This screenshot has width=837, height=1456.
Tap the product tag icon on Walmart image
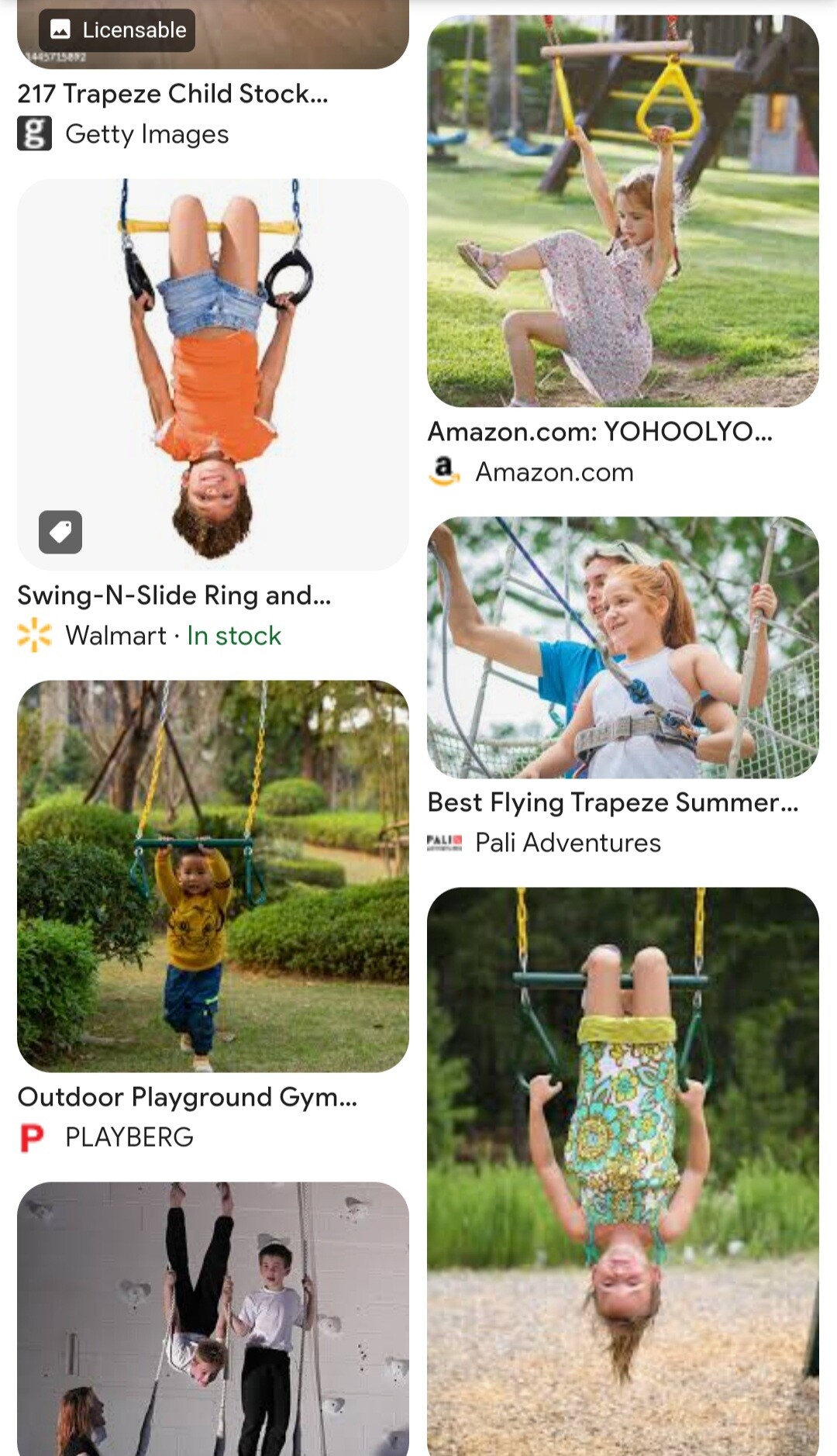pyautogui.click(x=60, y=532)
